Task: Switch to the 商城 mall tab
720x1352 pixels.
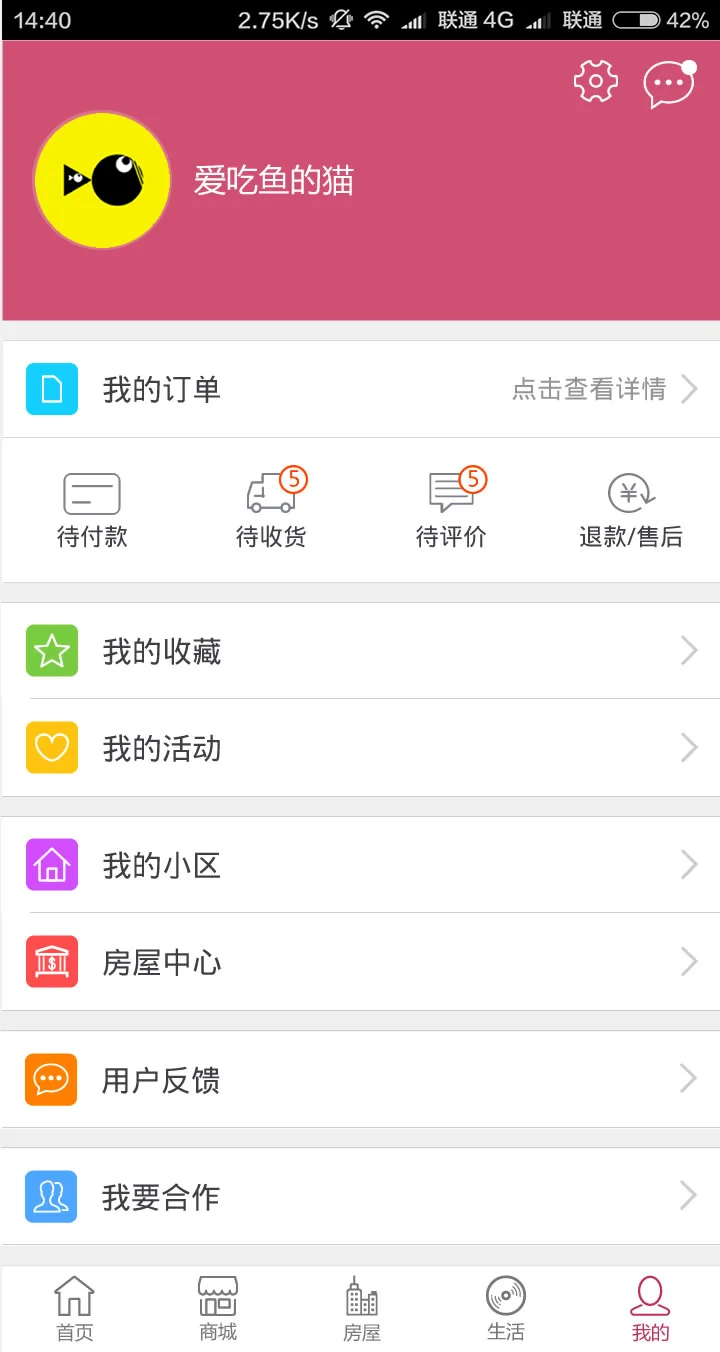Action: tap(217, 1307)
